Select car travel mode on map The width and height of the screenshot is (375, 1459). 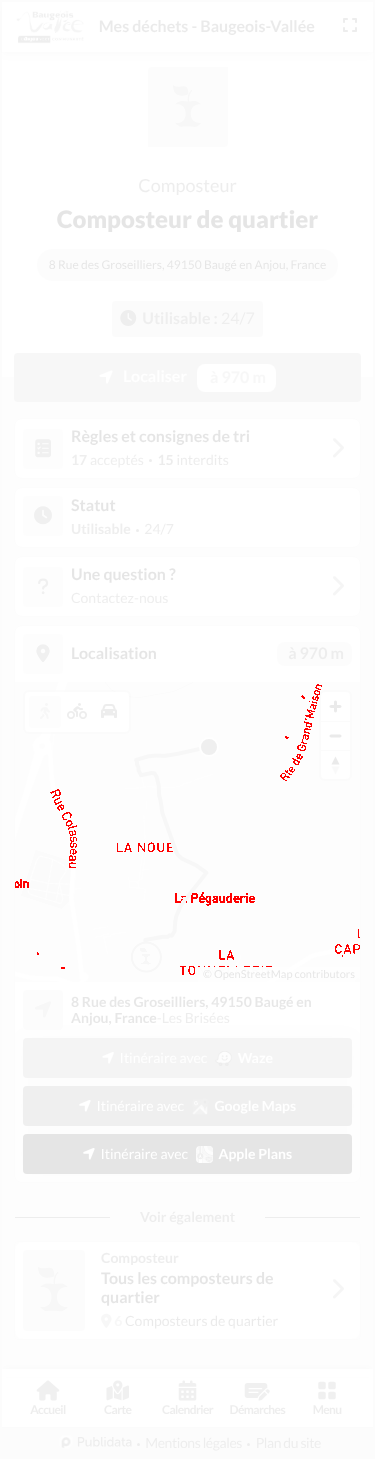click(x=109, y=712)
